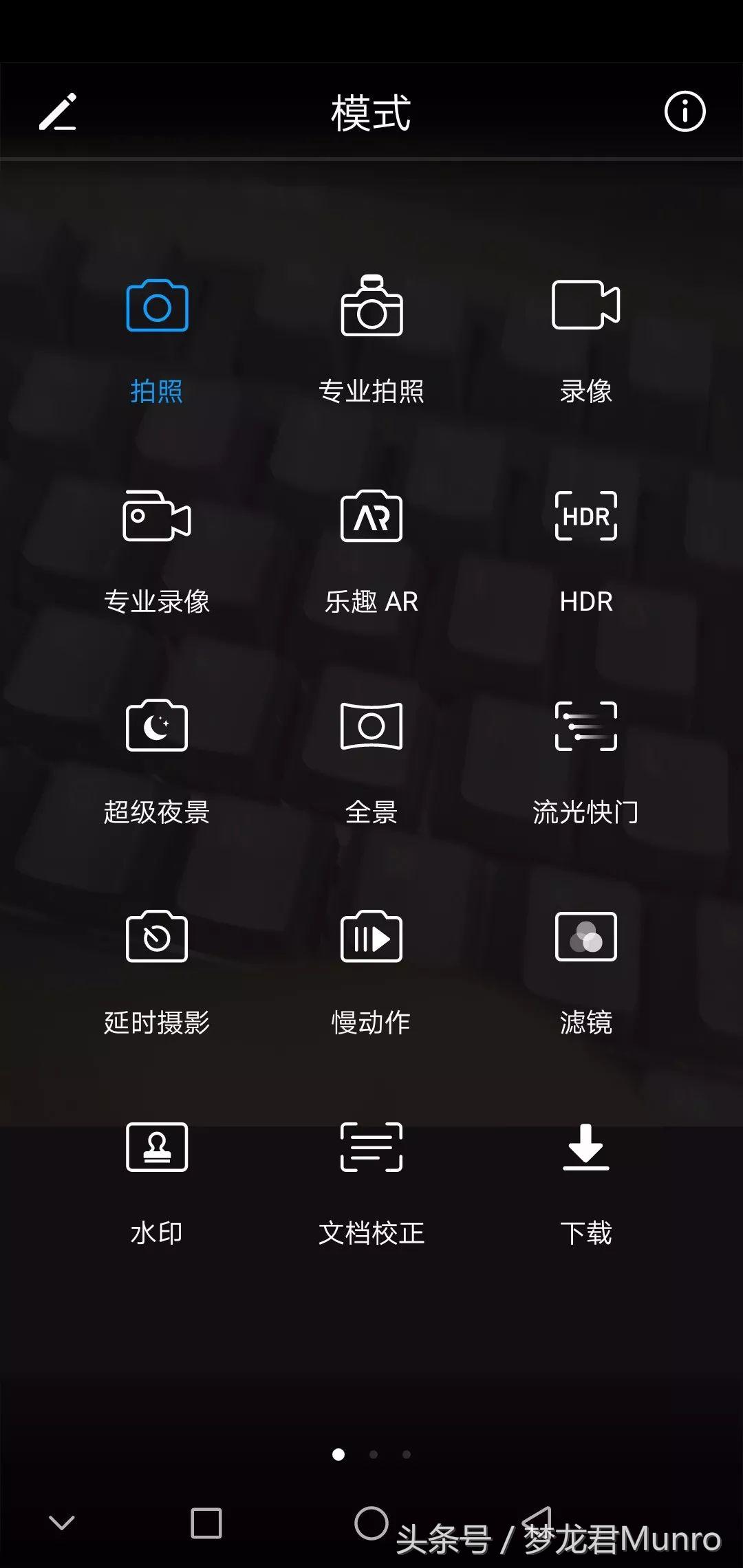Select the HDR mode
Screen dimensions: 743x1568
pos(586,552)
